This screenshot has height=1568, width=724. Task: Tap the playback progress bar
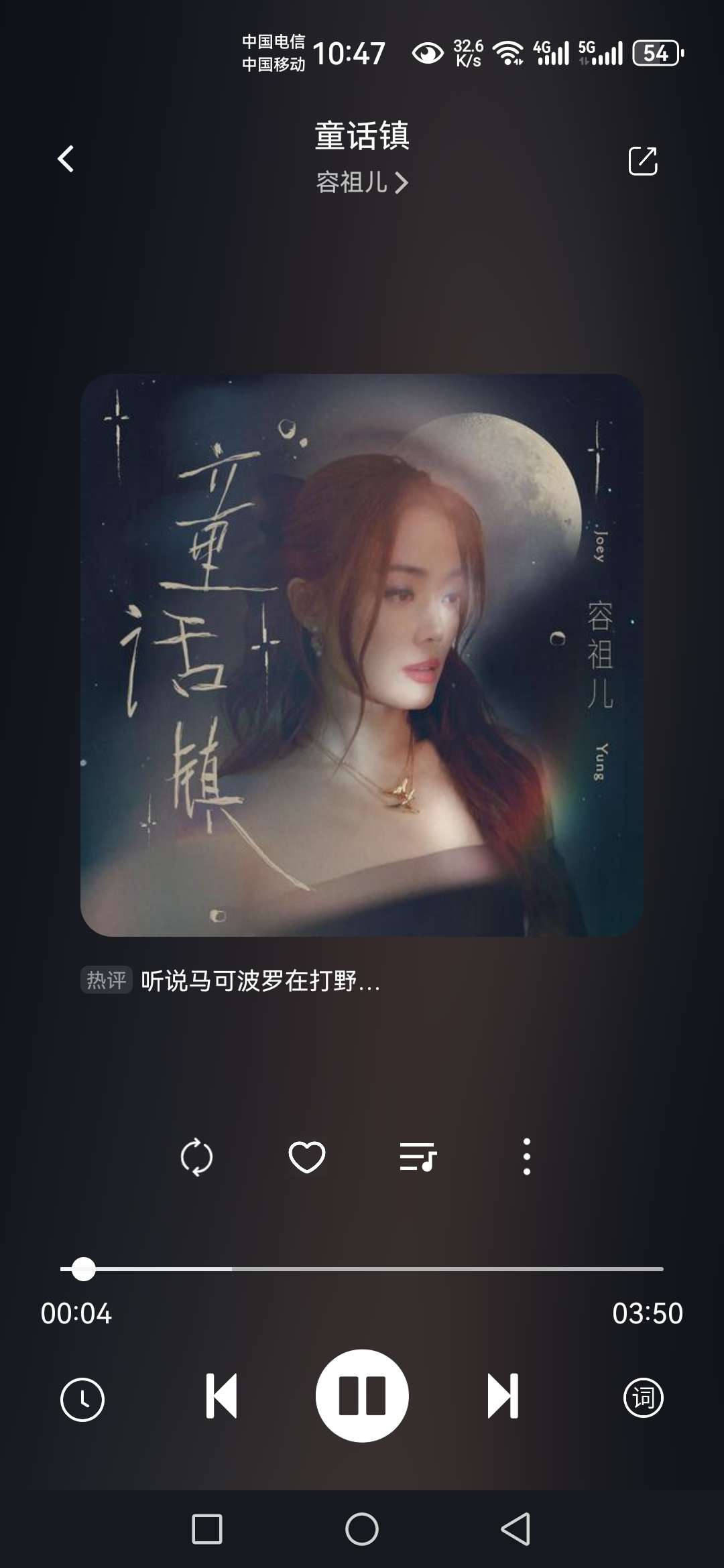(x=362, y=1269)
